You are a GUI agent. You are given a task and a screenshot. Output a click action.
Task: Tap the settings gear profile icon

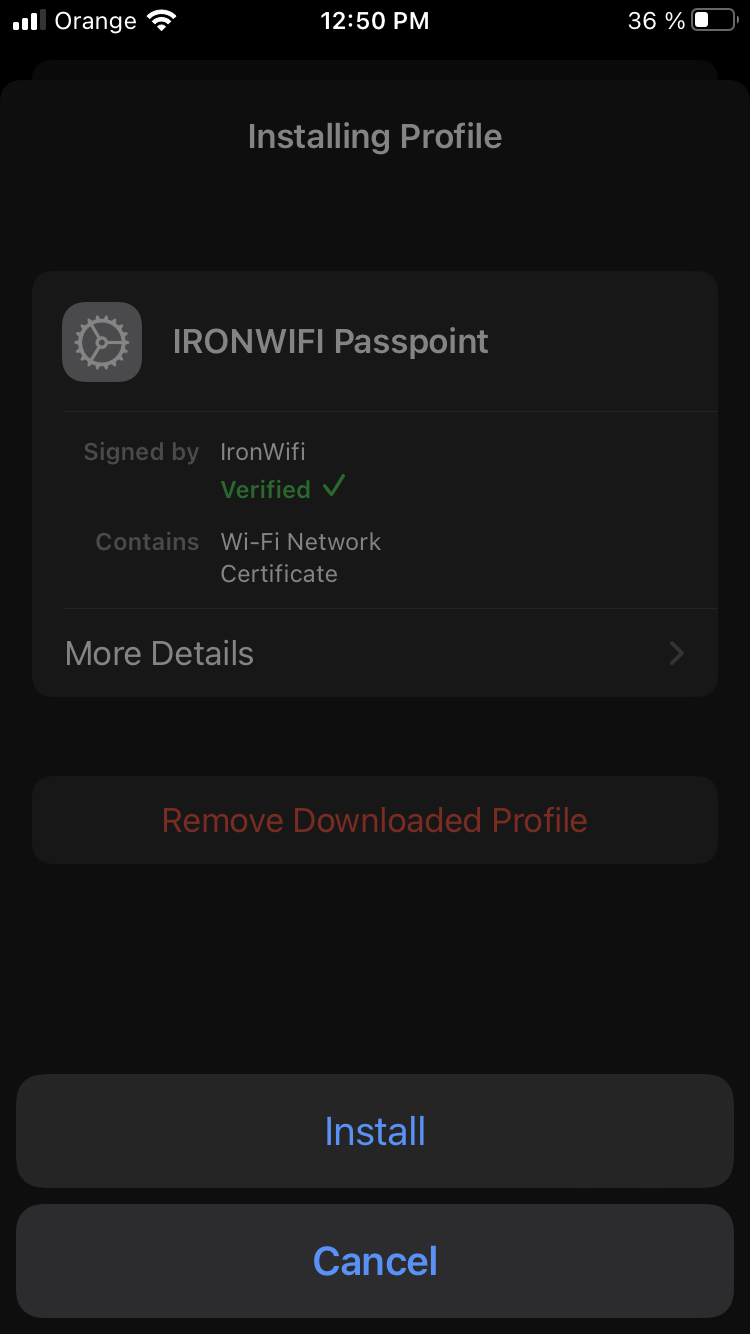[101, 341]
